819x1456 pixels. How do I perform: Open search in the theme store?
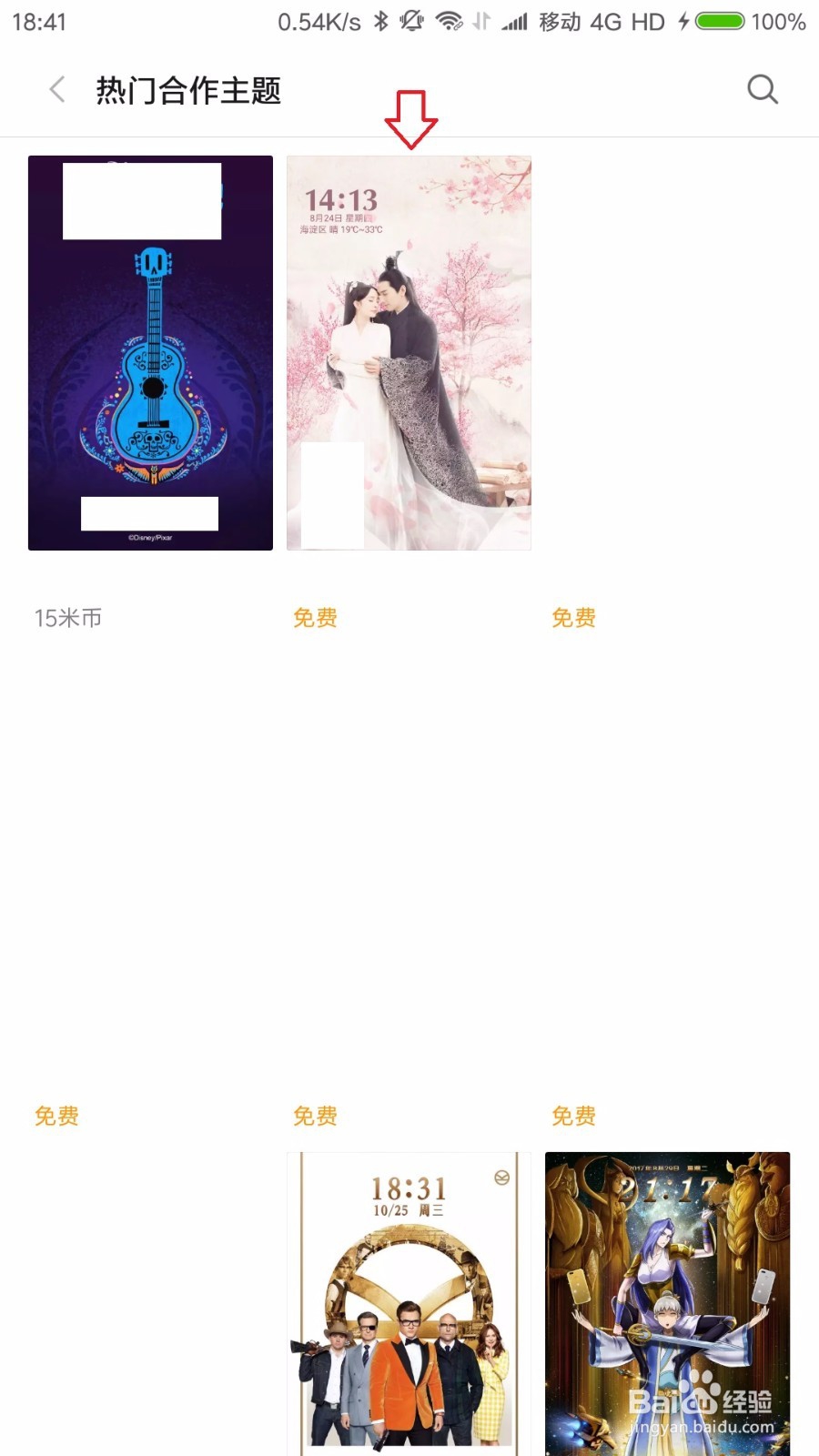[763, 89]
